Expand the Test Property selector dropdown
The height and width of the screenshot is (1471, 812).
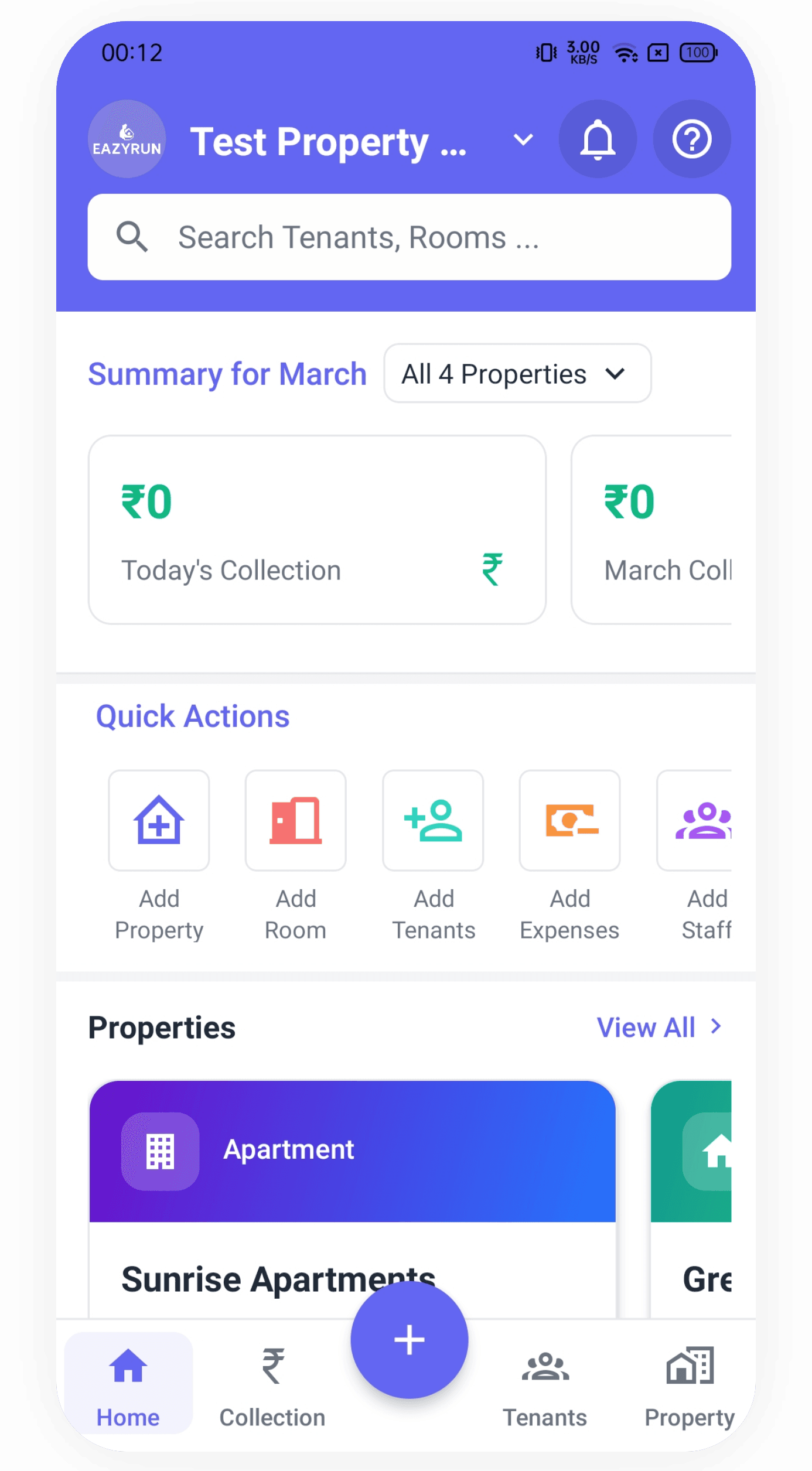[x=523, y=140]
